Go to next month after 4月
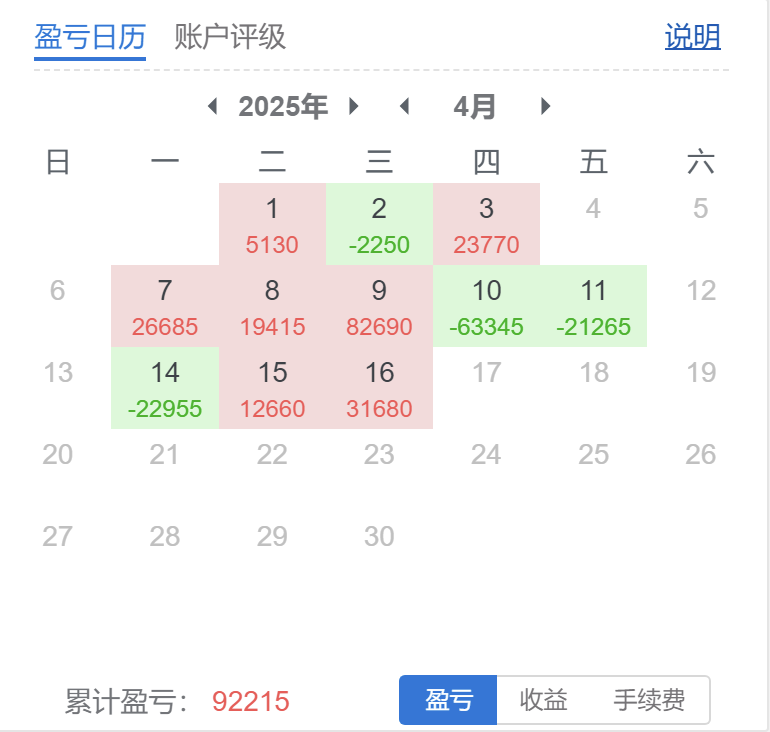Screen dimensions: 770x732 click(545, 106)
